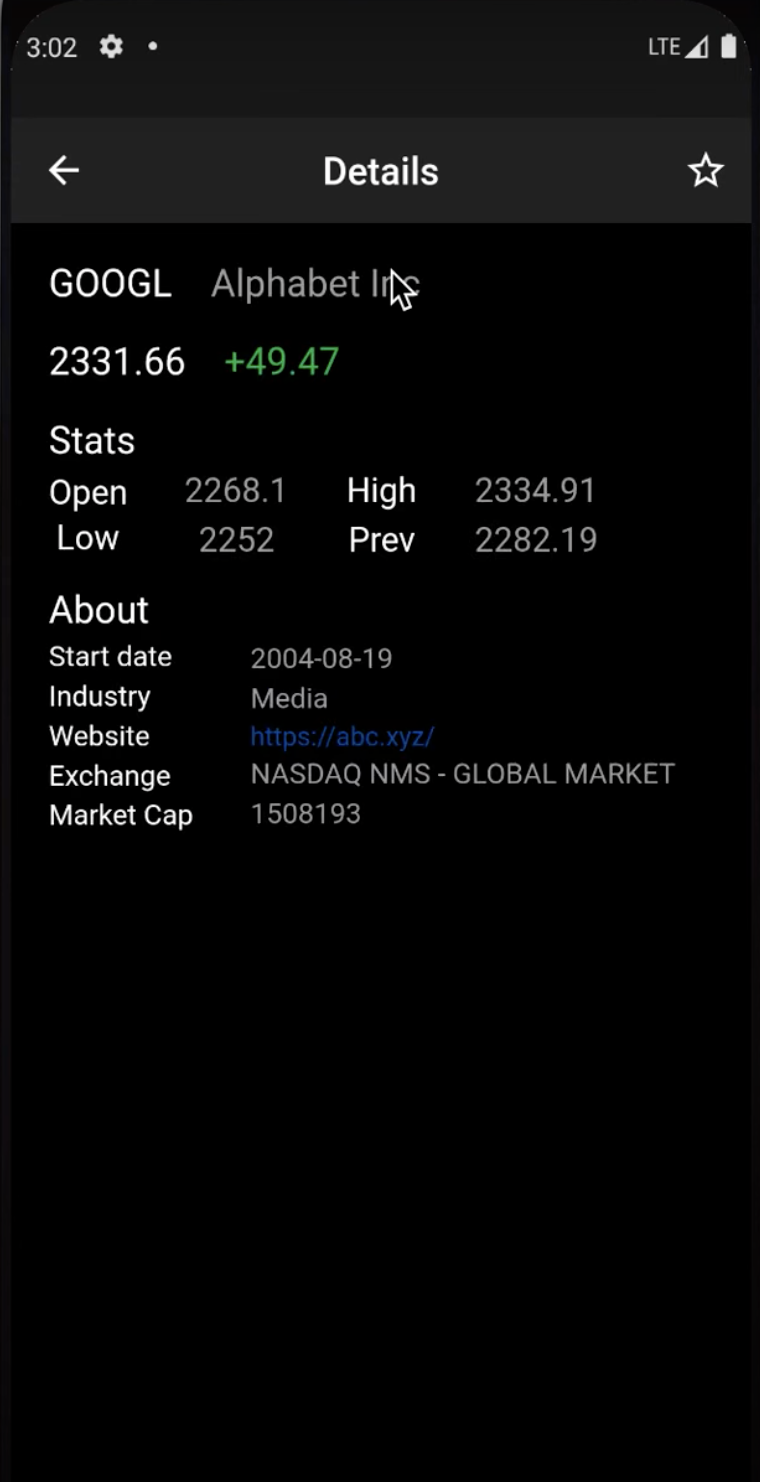Select the NASDAQ NMS exchange text

tap(462, 773)
